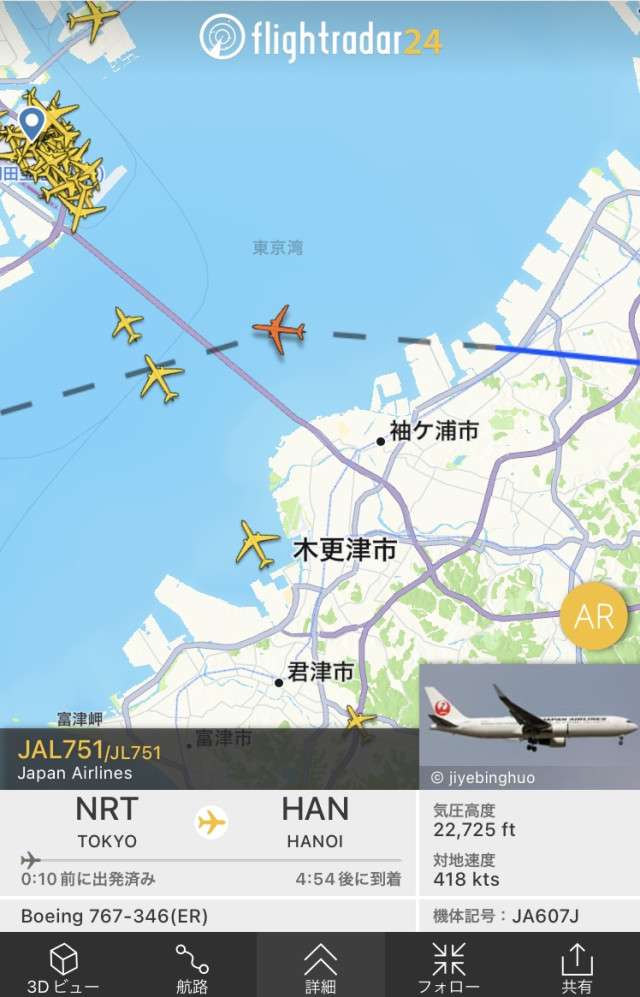View the JAL aircraft photo

coord(529,724)
